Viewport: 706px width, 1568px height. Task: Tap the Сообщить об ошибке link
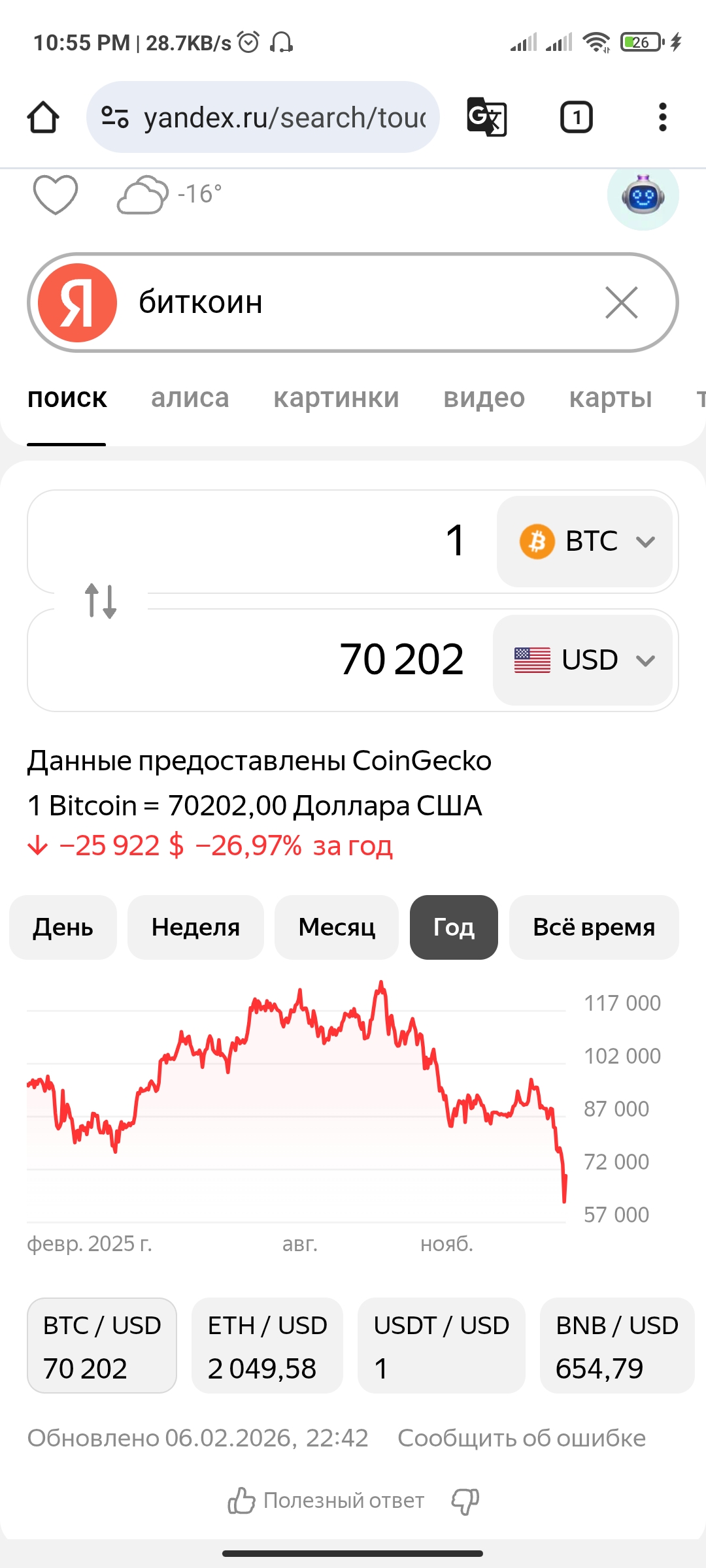tap(521, 1438)
